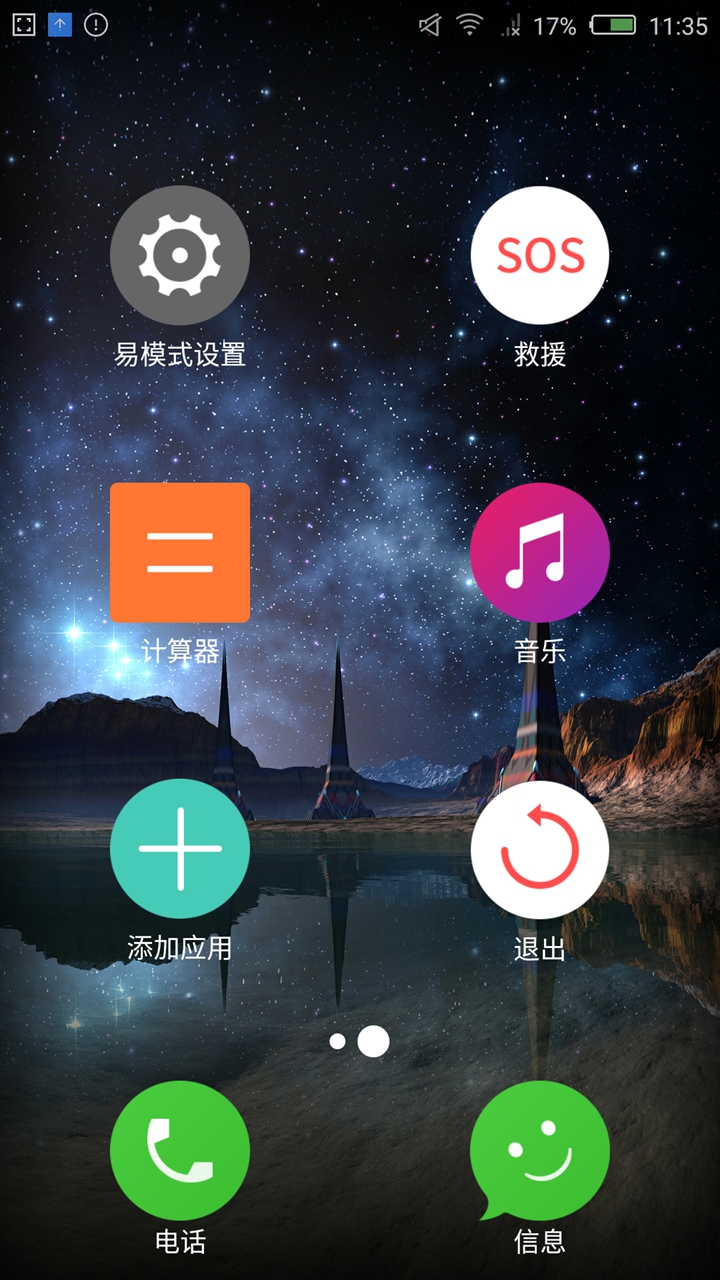Tap 添加应用 to add an app

coord(180,849)
